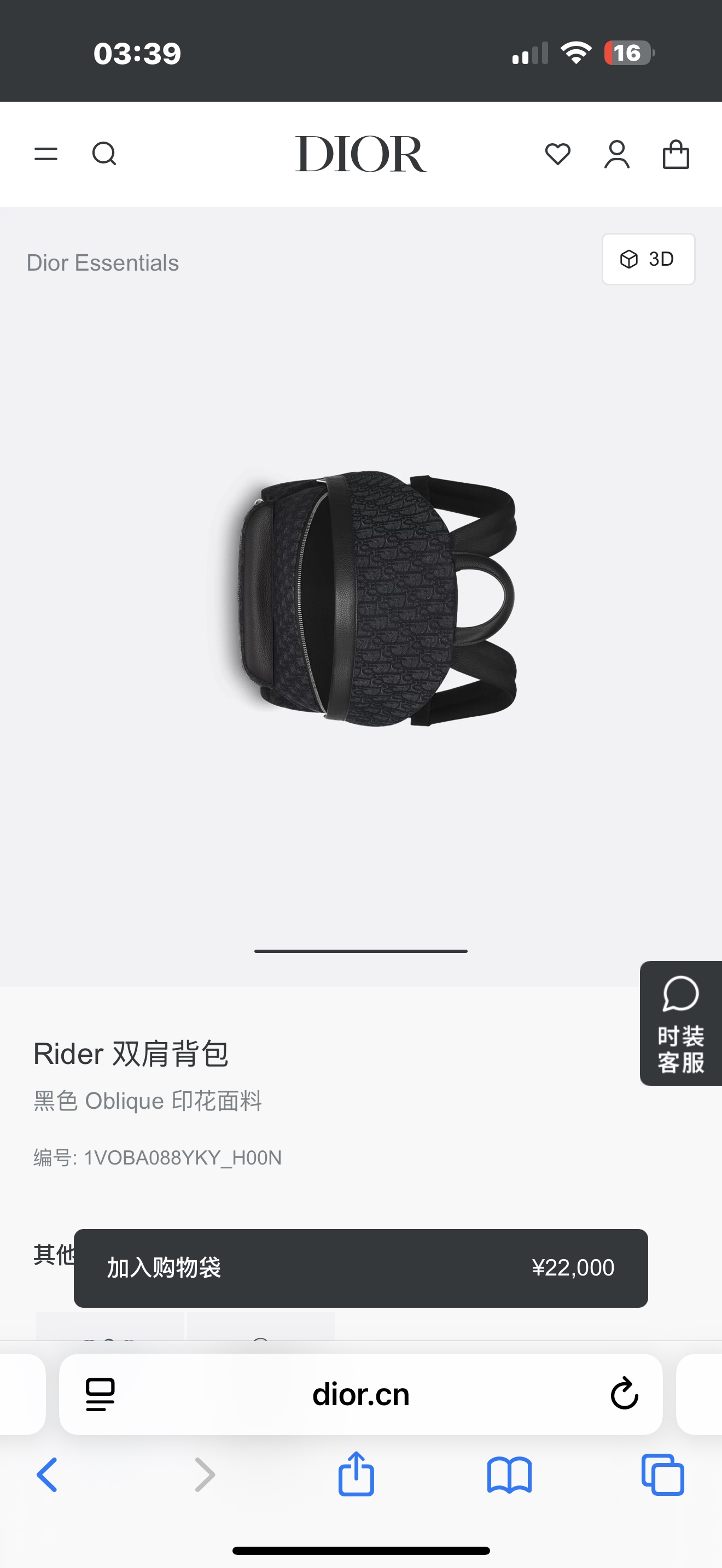Image resolution: width=722 pixels, height=1568 pixels.
Task: Go to the Dior homepage via logo
Action: pos(361,154)
